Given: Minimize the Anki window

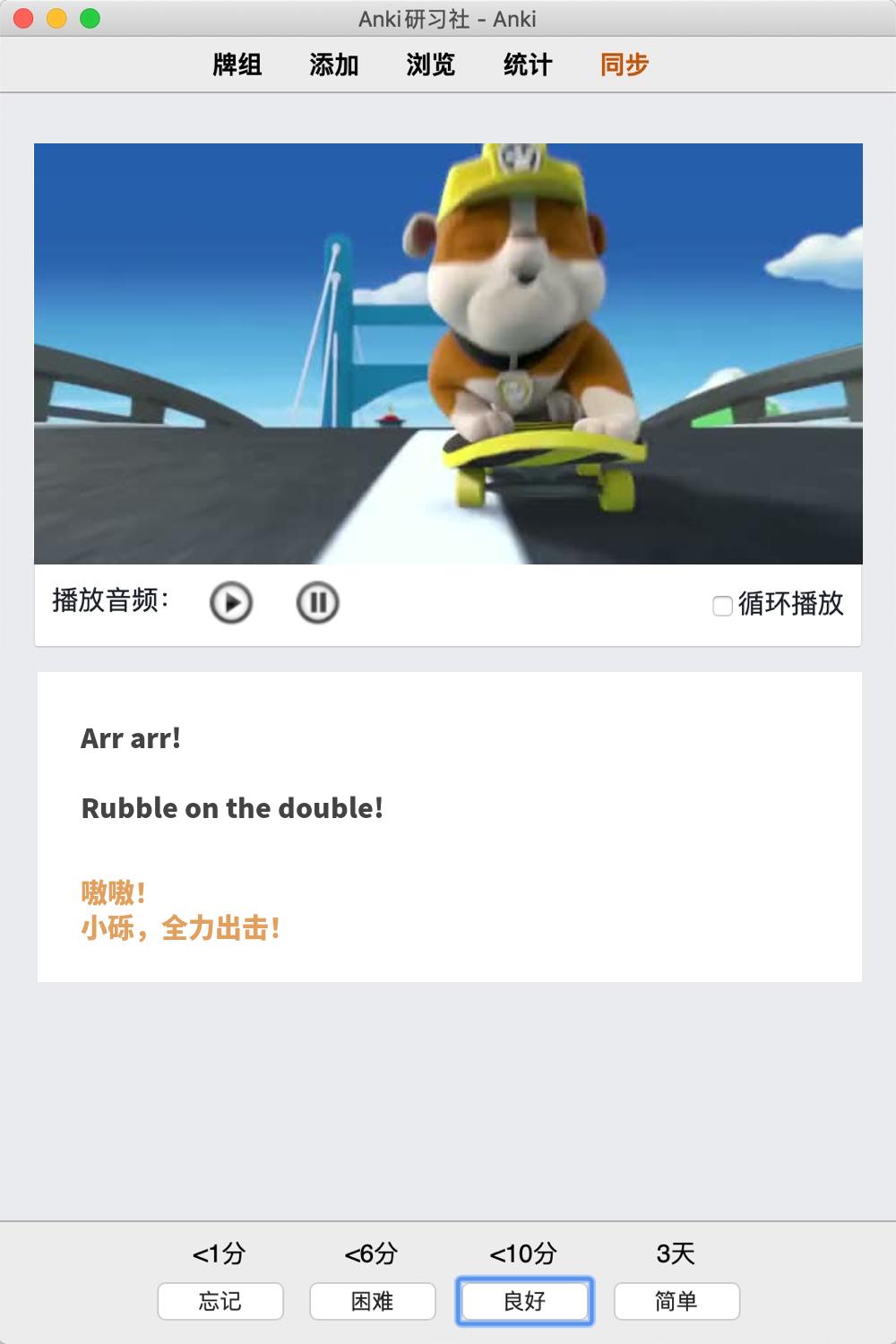Looking at the screenshot, I should (x=56, y=19).
